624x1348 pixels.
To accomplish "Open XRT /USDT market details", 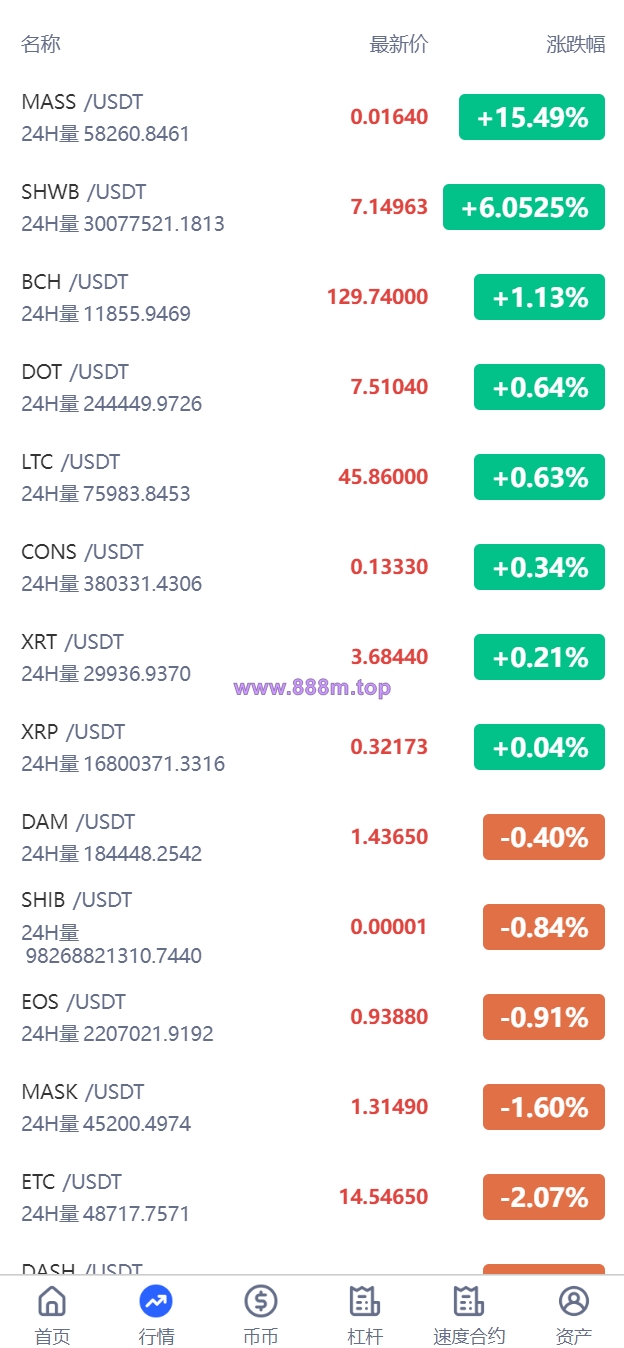I will [312, 657].
